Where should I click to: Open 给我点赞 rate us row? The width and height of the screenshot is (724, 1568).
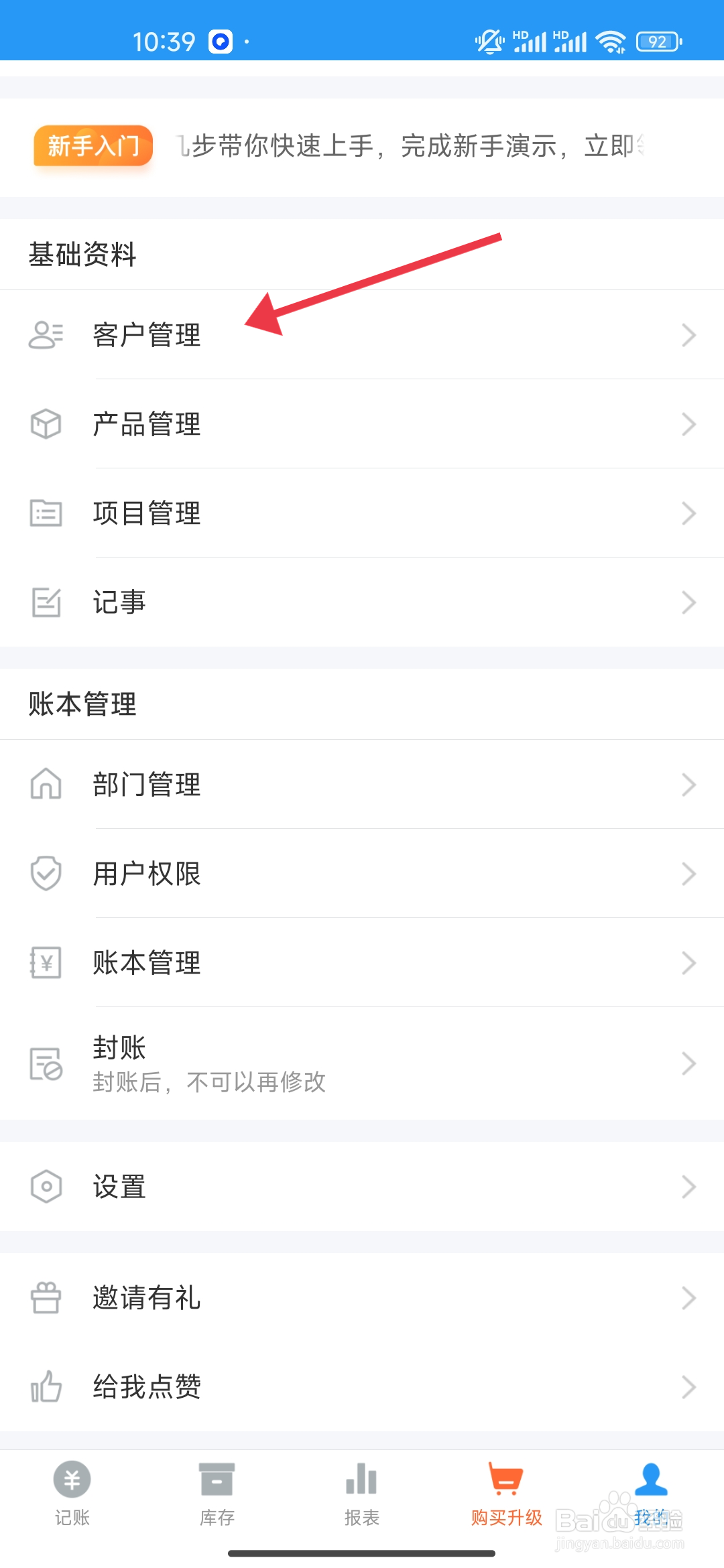coord(362,1387)
